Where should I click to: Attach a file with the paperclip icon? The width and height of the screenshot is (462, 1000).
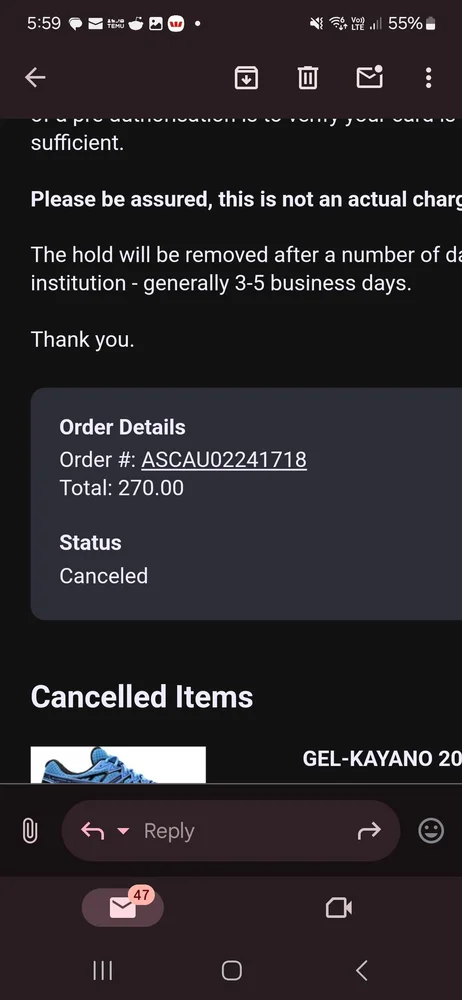(x=30, y=831)
